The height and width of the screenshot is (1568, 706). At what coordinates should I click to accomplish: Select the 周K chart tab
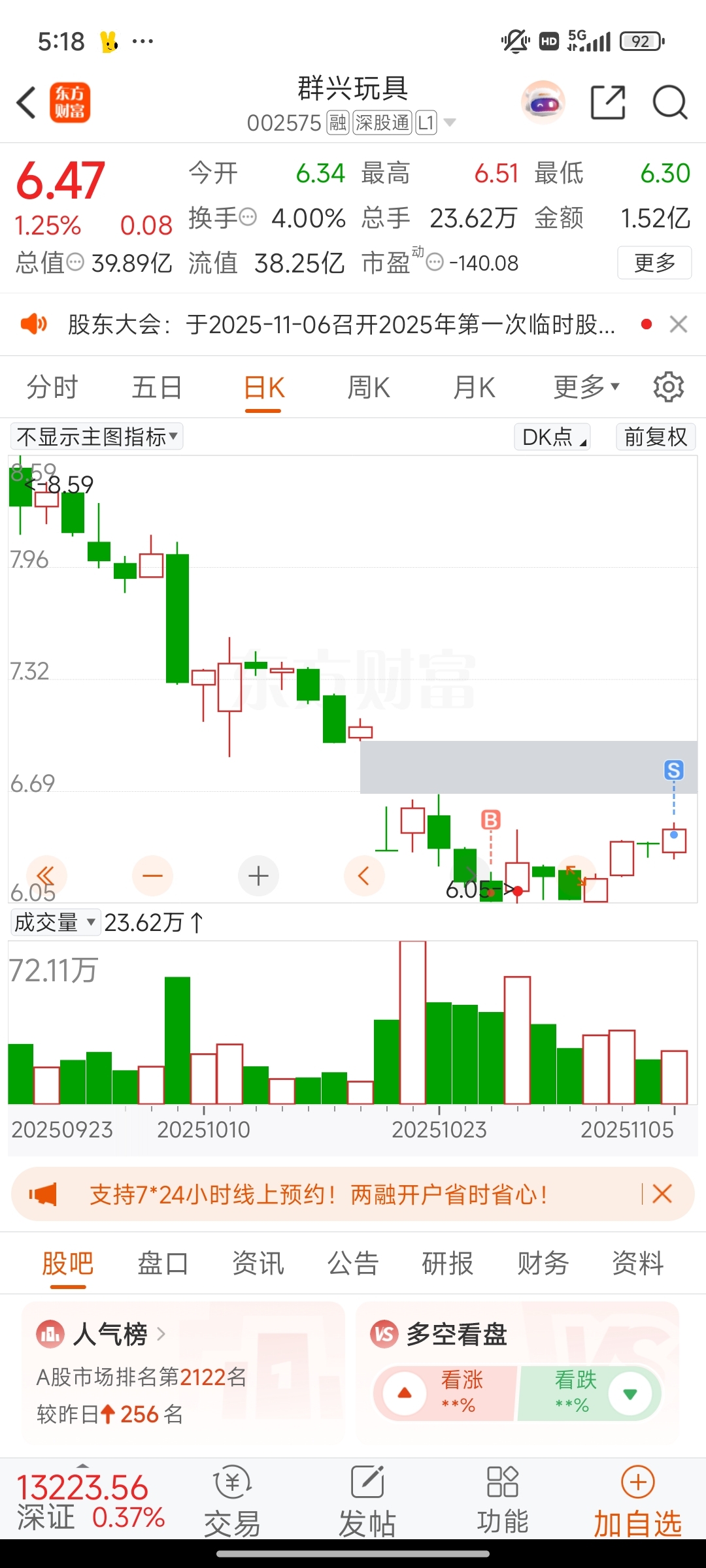click(369, 387)
